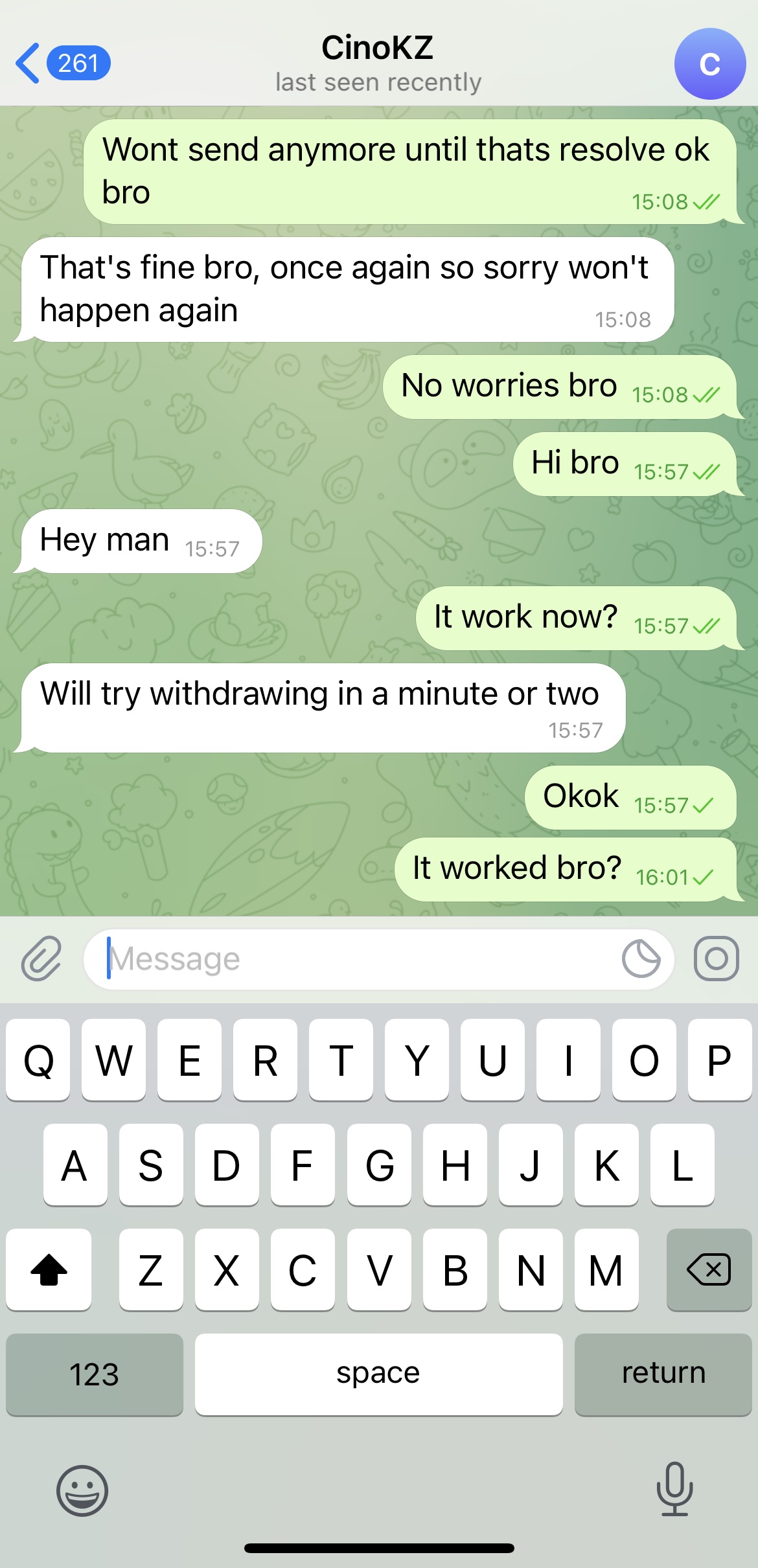Tap the camera video message icon

[x=716, y=959]
